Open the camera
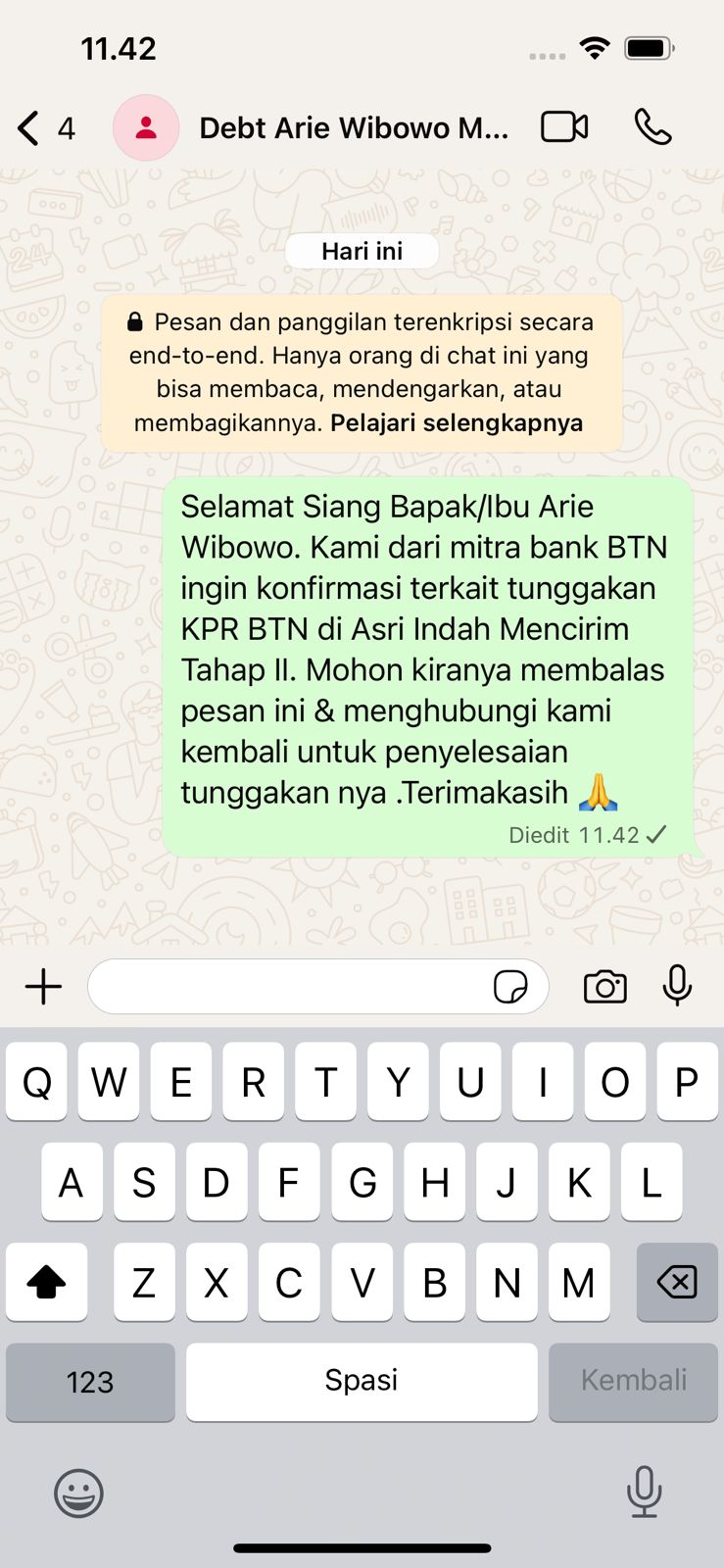724x1568 pixels. coord(604,987)
